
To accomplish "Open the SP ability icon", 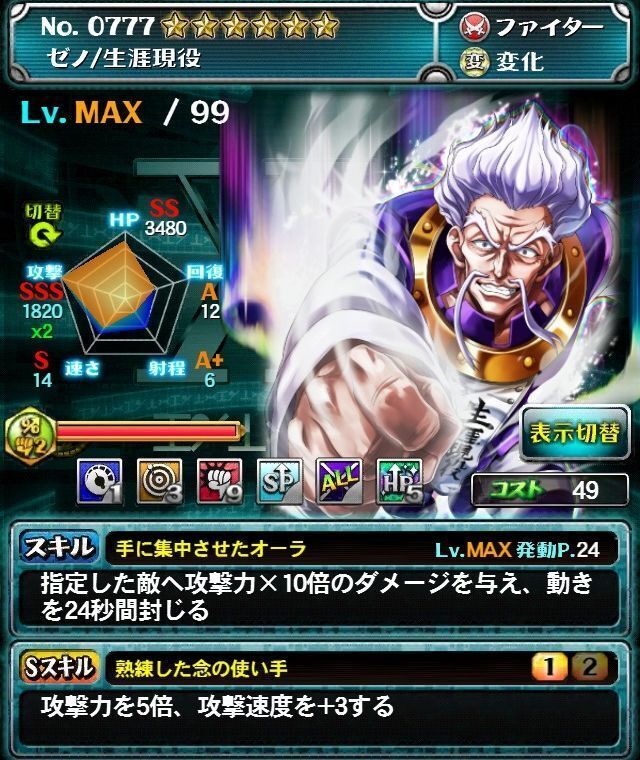I will coord(279,480).
